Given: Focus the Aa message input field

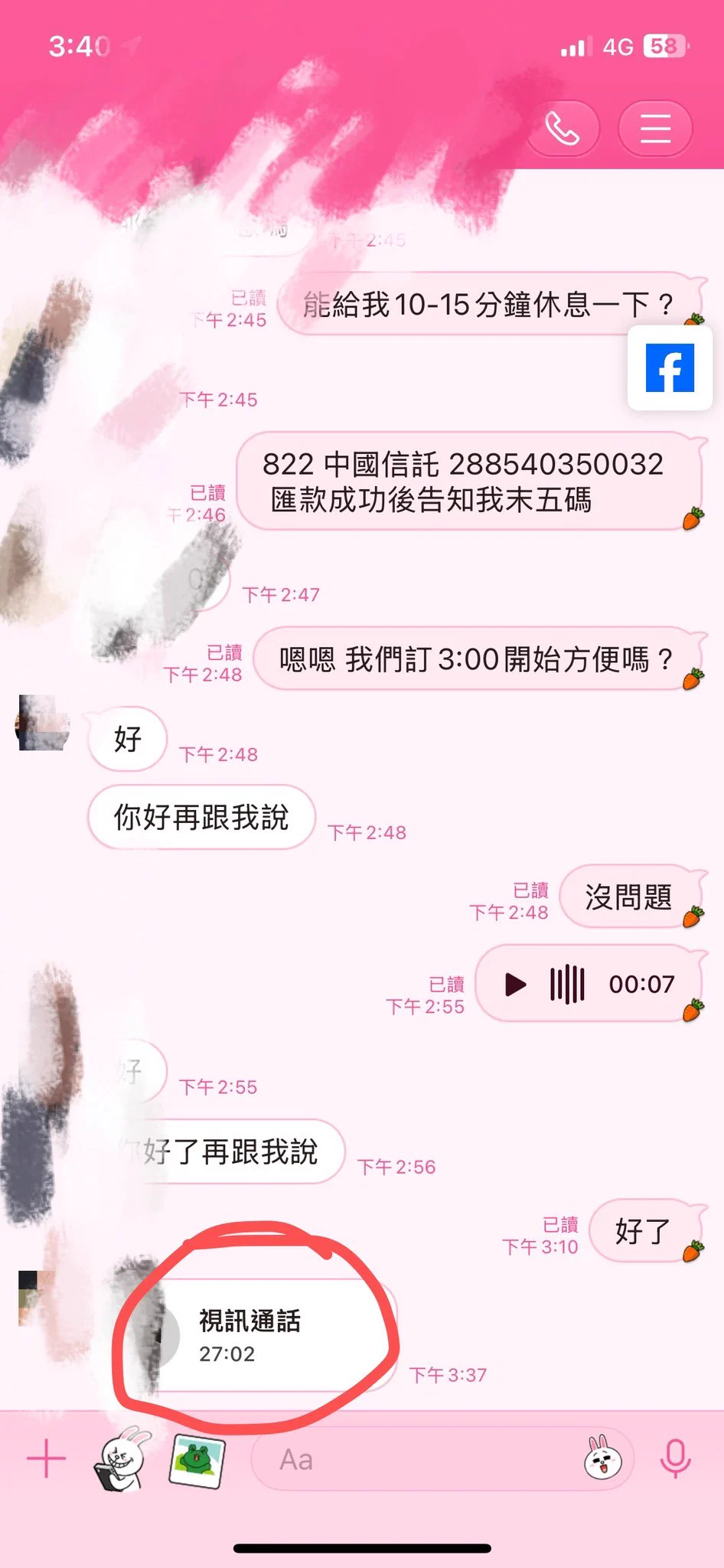Looking at the screenshot, I should (x=413, y=1460).
